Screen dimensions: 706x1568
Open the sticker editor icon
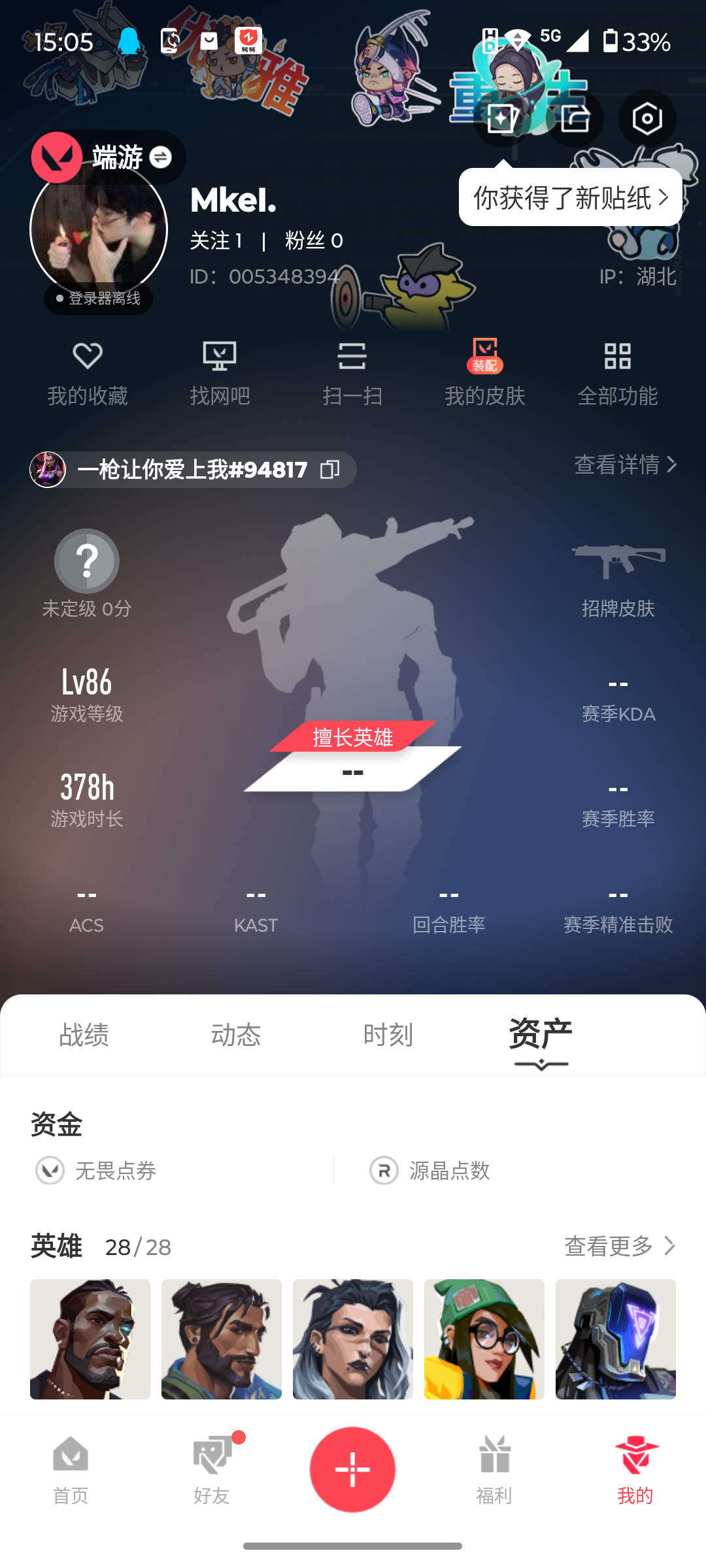pos(502,119)
